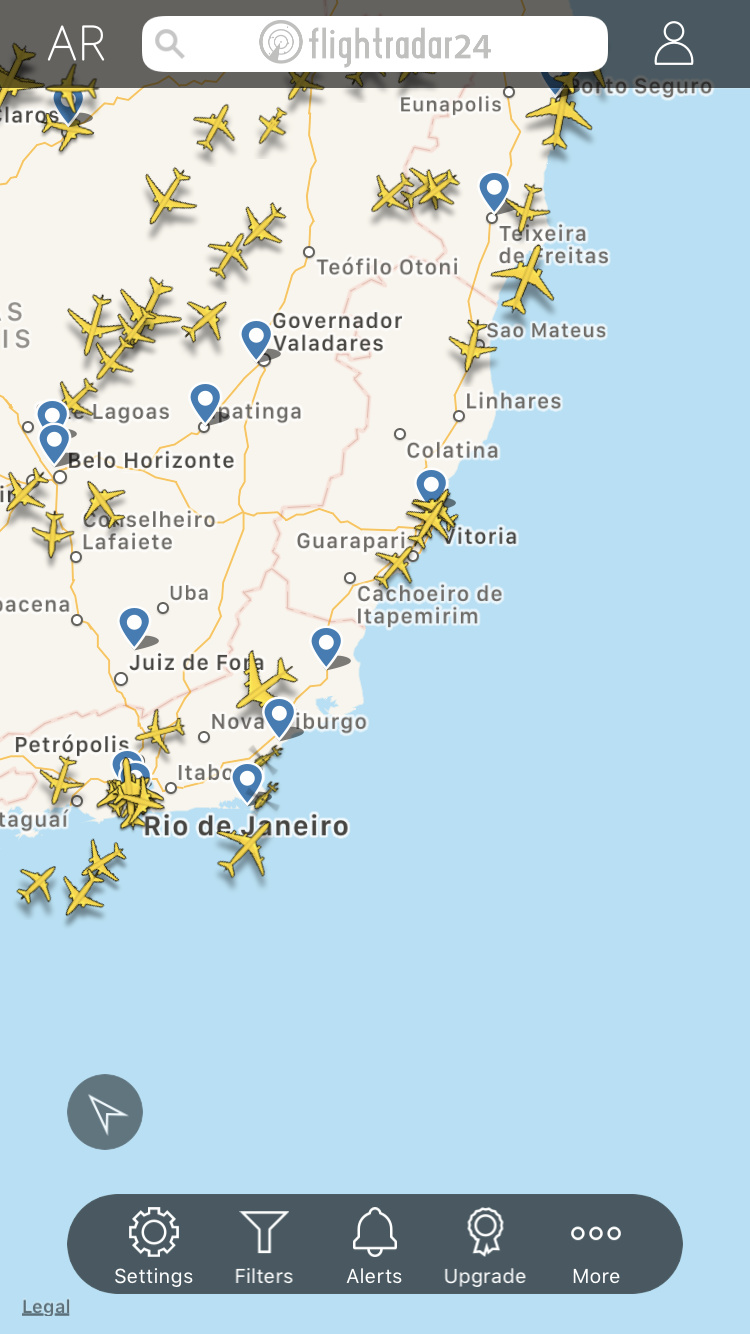Select the airport pin at Ipatinga
Image resolution: width=750 pixels, height=1334 pixels.
pos(205,403)
